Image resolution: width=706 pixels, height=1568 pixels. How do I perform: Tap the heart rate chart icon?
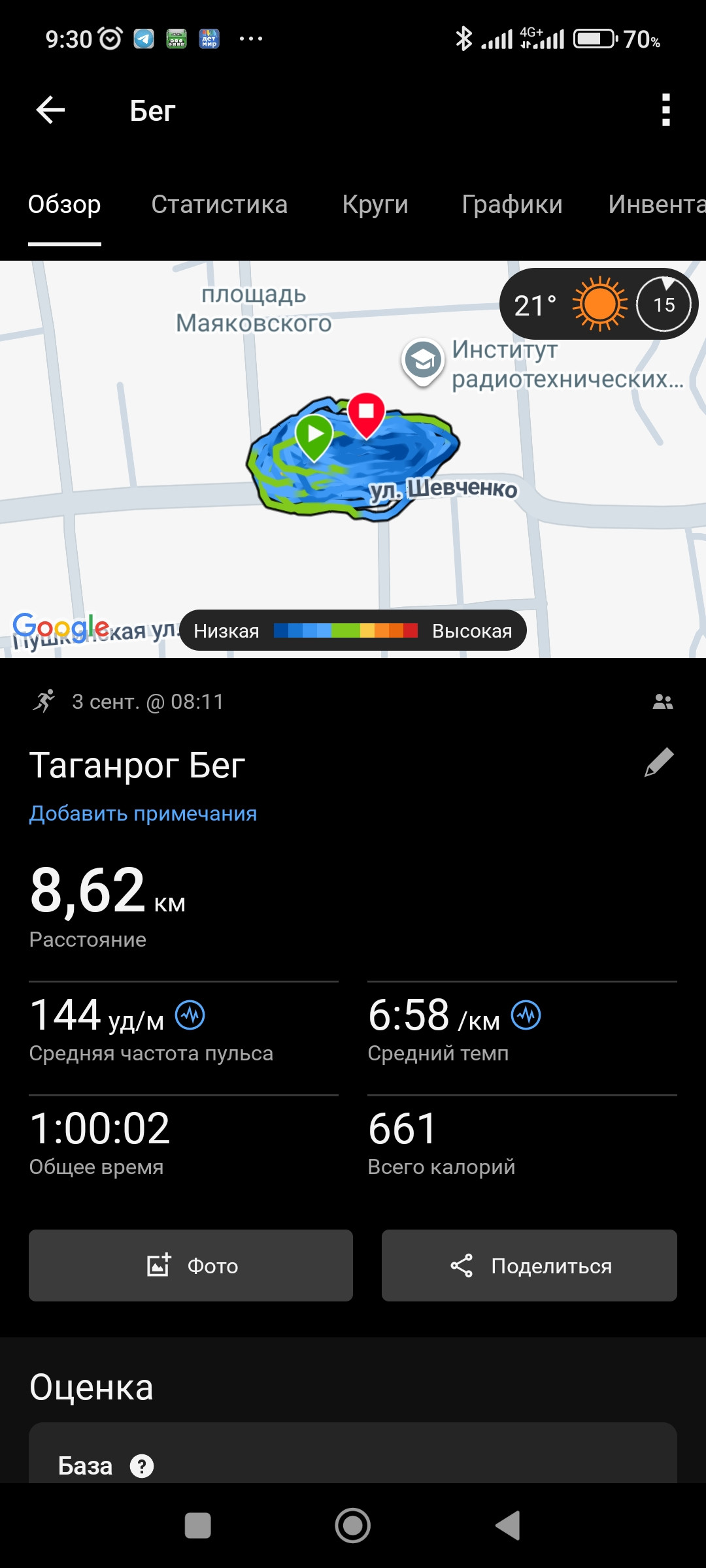tap(190, 1015)
